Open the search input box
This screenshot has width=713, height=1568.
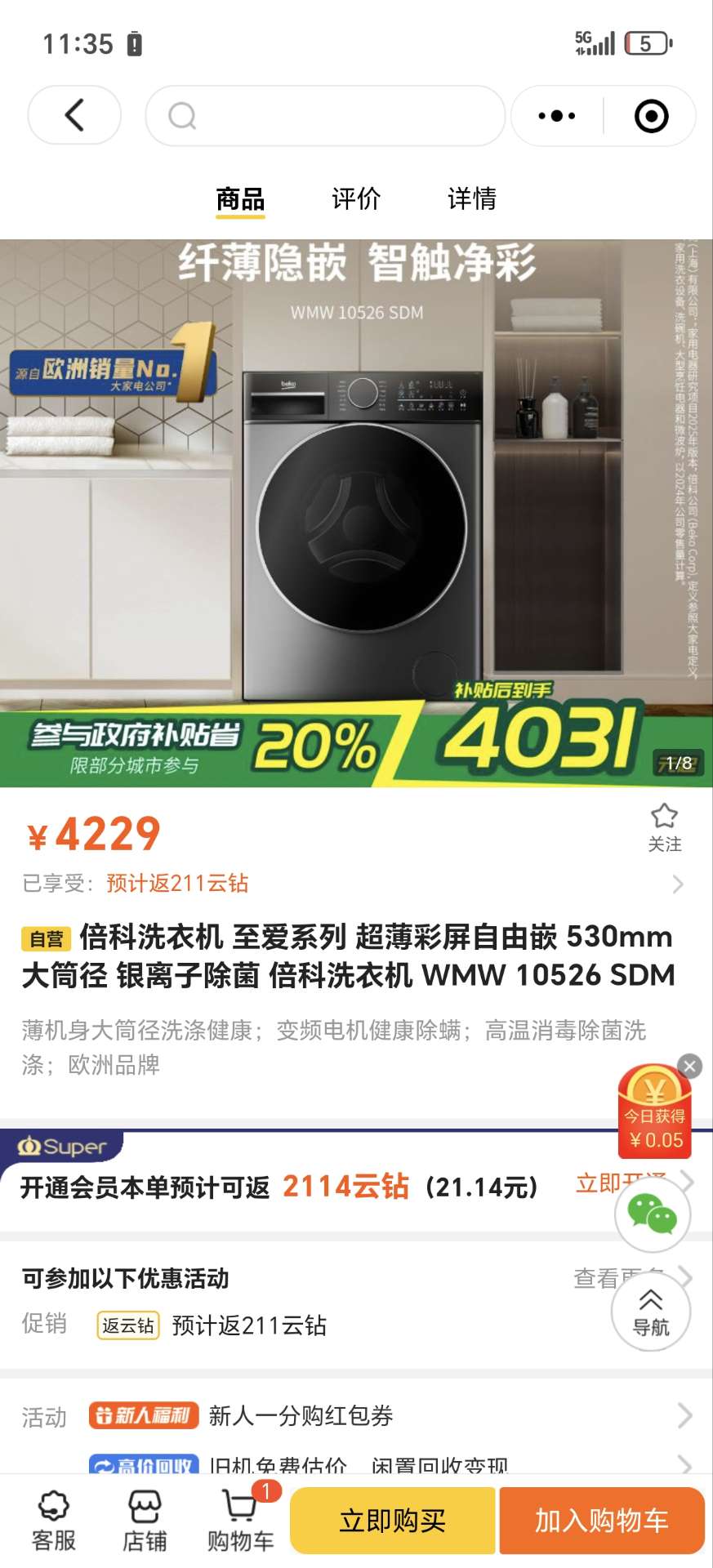coord(325,116)
